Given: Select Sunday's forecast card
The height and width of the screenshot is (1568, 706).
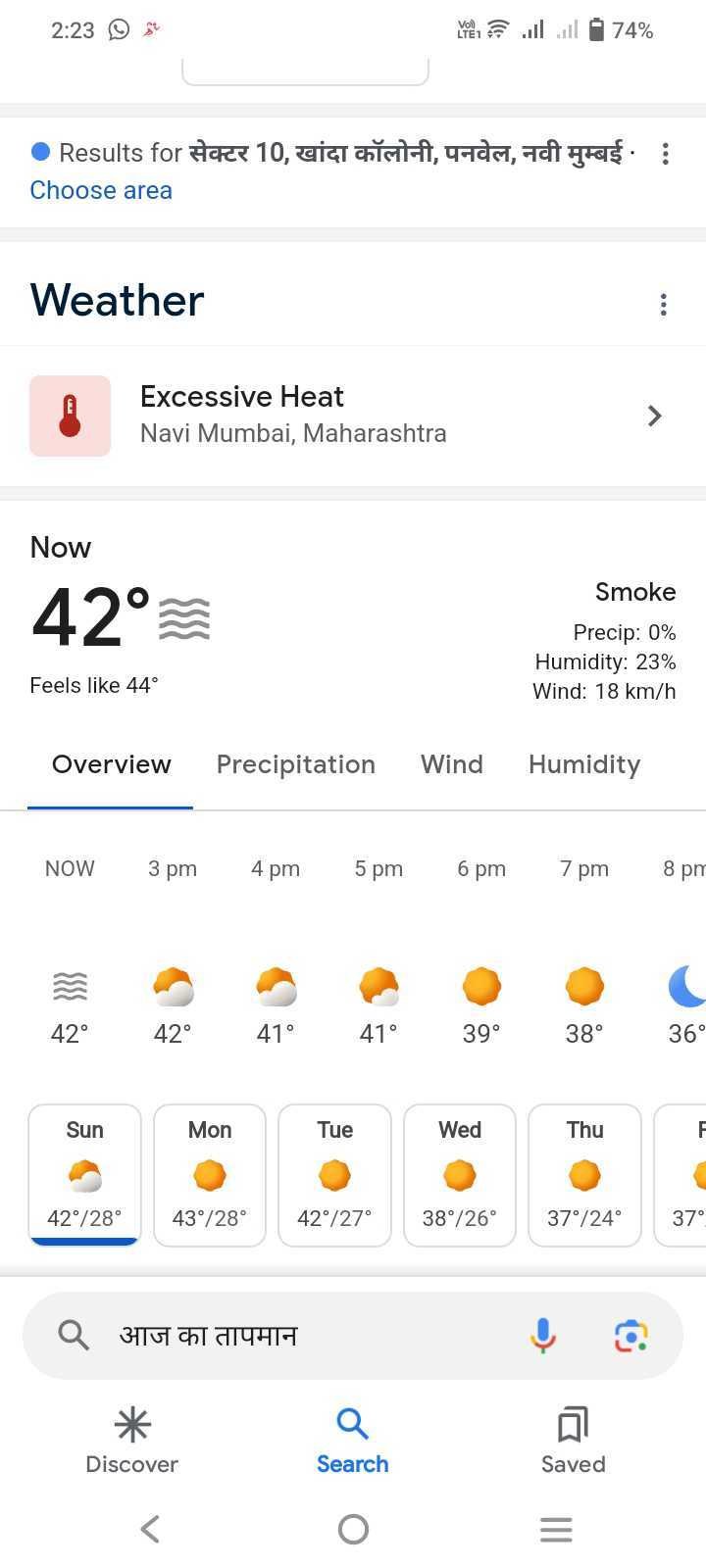Looking at the screenshot, I should [84, 1174].
